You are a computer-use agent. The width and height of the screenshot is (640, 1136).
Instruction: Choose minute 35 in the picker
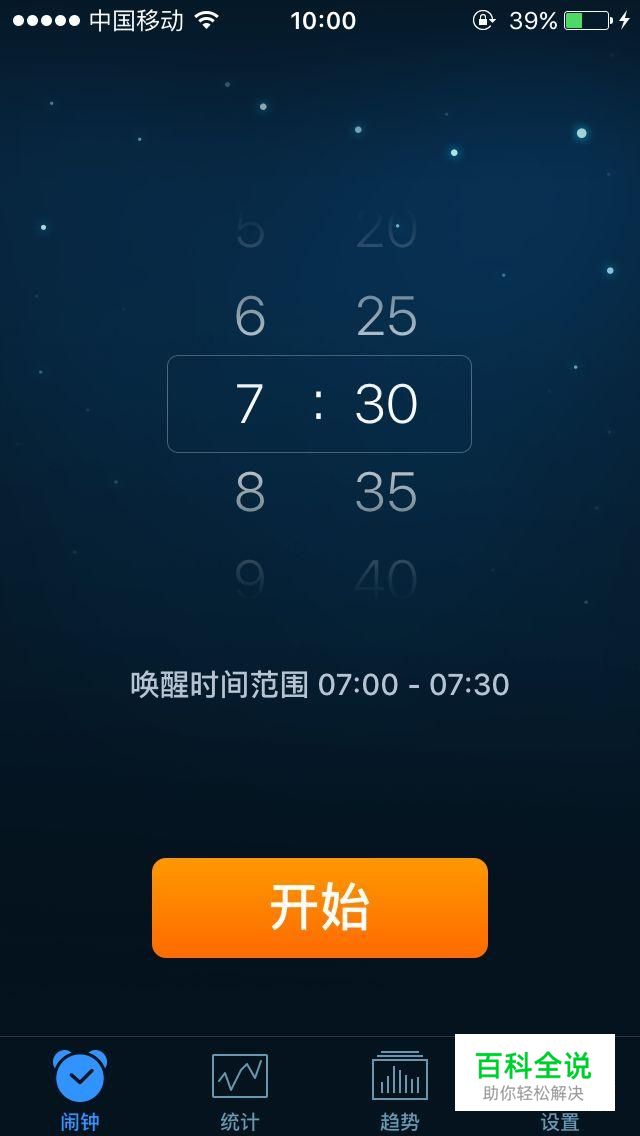point(386,492)
